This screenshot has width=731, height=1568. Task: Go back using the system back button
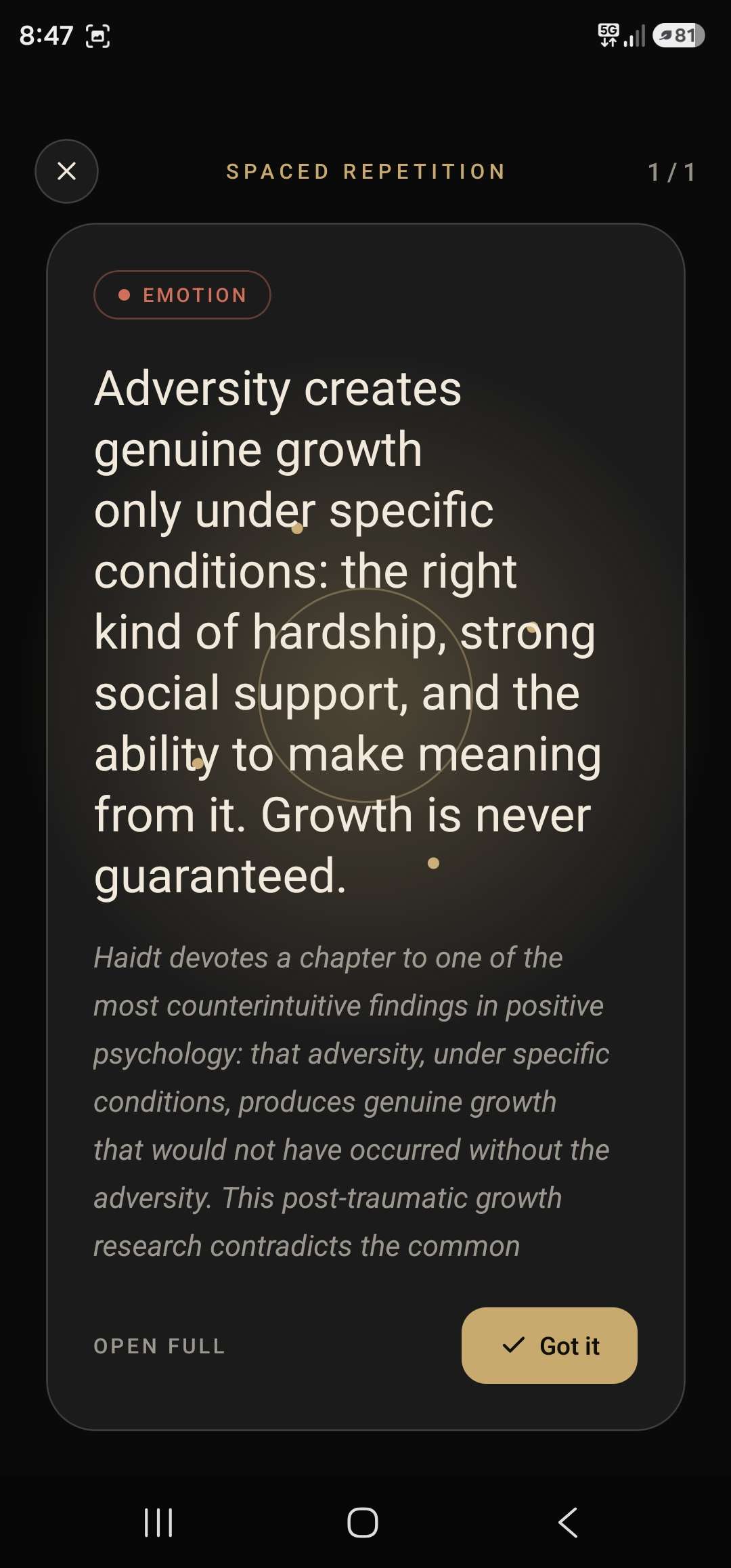[x=568, y=1523]
